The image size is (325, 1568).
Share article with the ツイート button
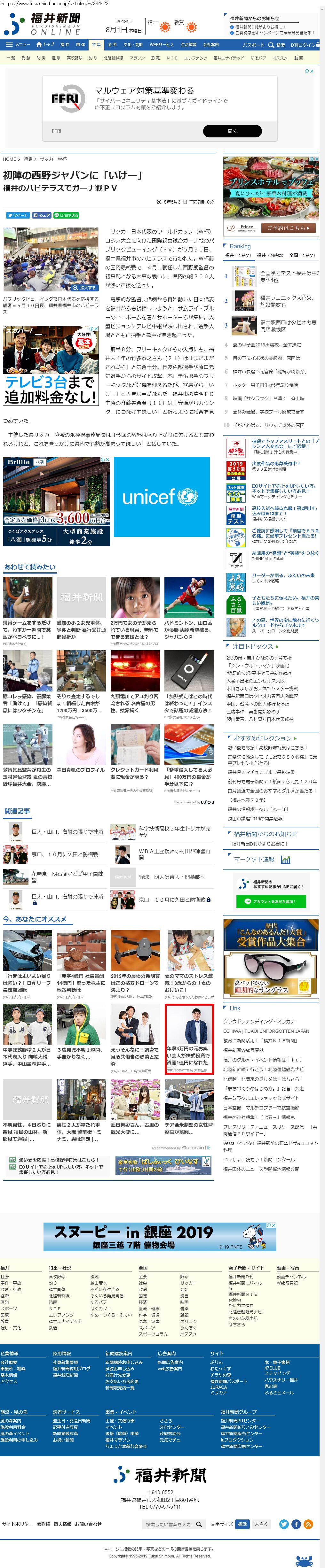click(x=17, y=215)
